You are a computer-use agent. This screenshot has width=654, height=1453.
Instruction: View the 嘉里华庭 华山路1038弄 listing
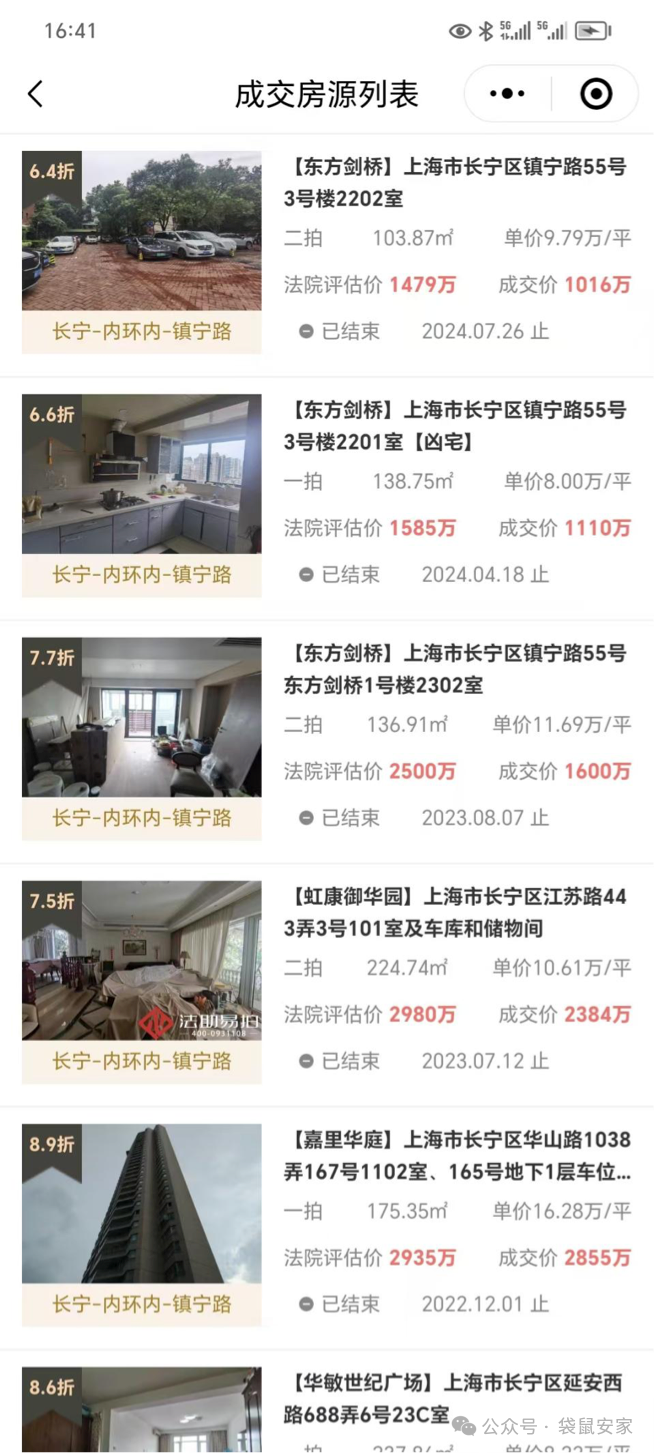click(x=456, y=1155)
